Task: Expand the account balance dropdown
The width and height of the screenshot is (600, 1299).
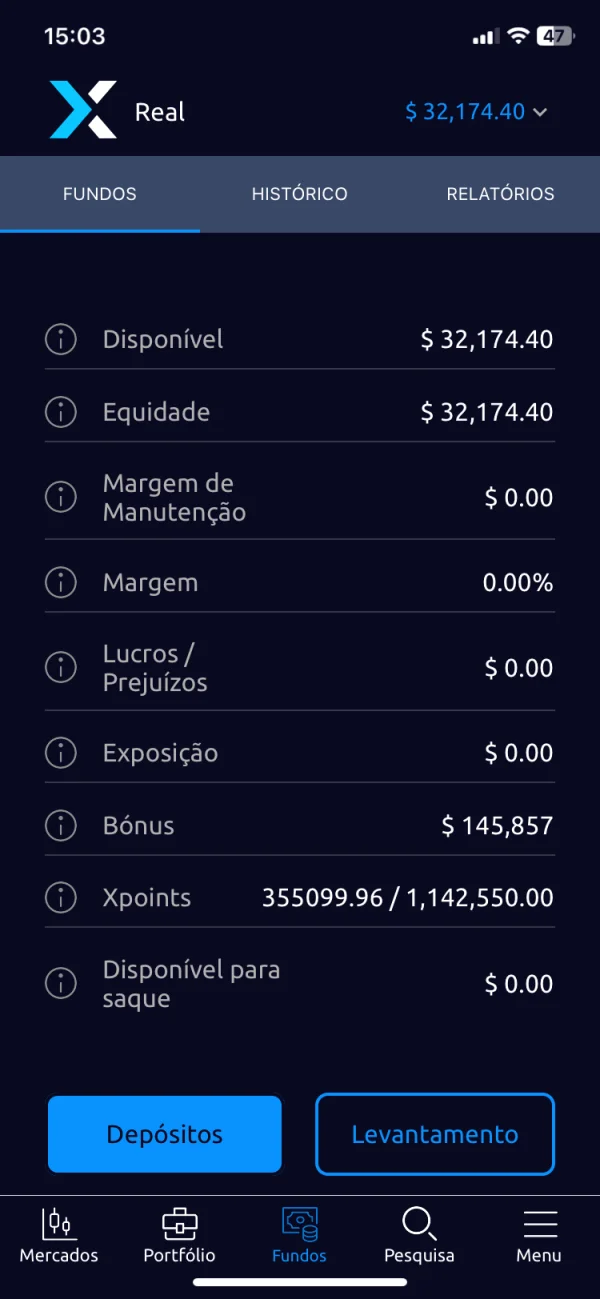Action: tap(476, 112)
